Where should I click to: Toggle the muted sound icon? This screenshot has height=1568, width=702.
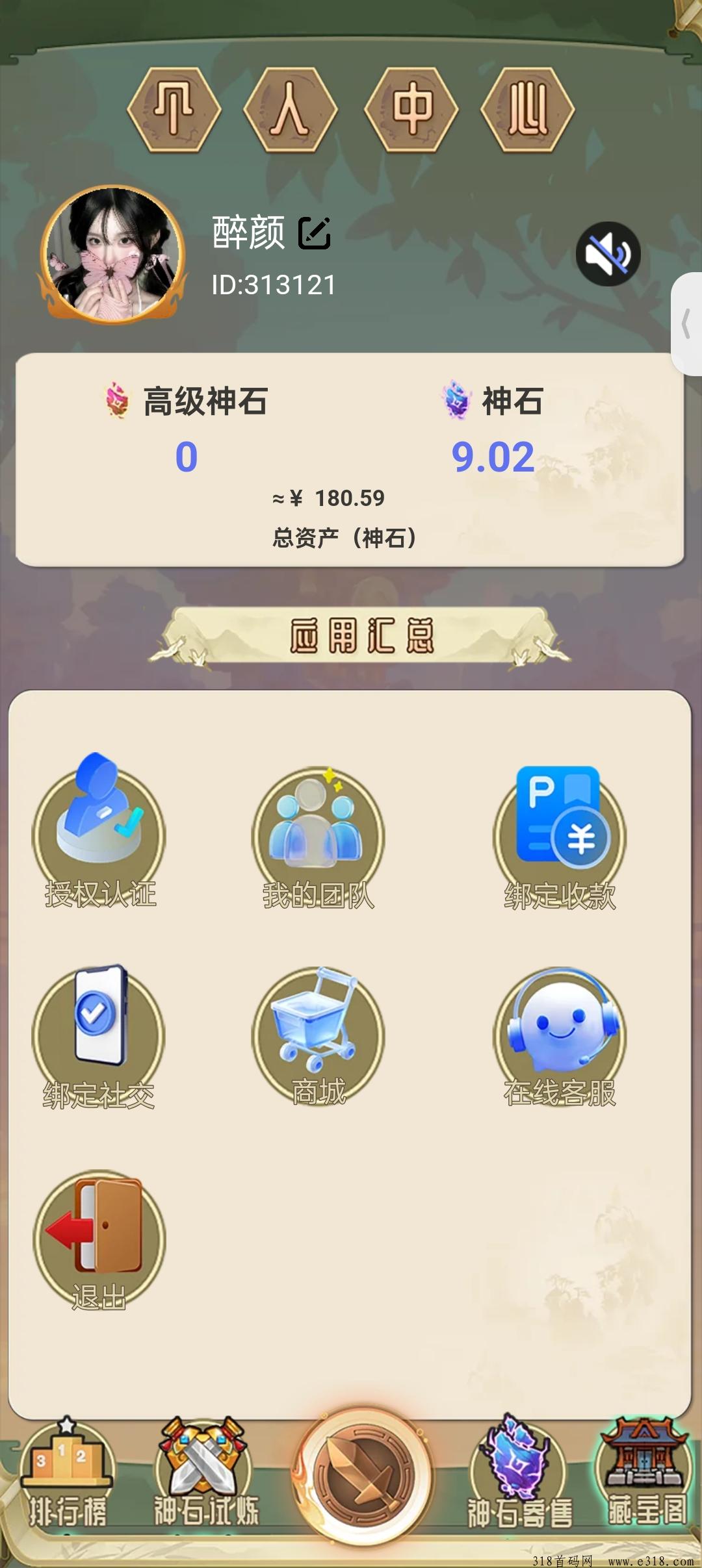click(608, 254)
